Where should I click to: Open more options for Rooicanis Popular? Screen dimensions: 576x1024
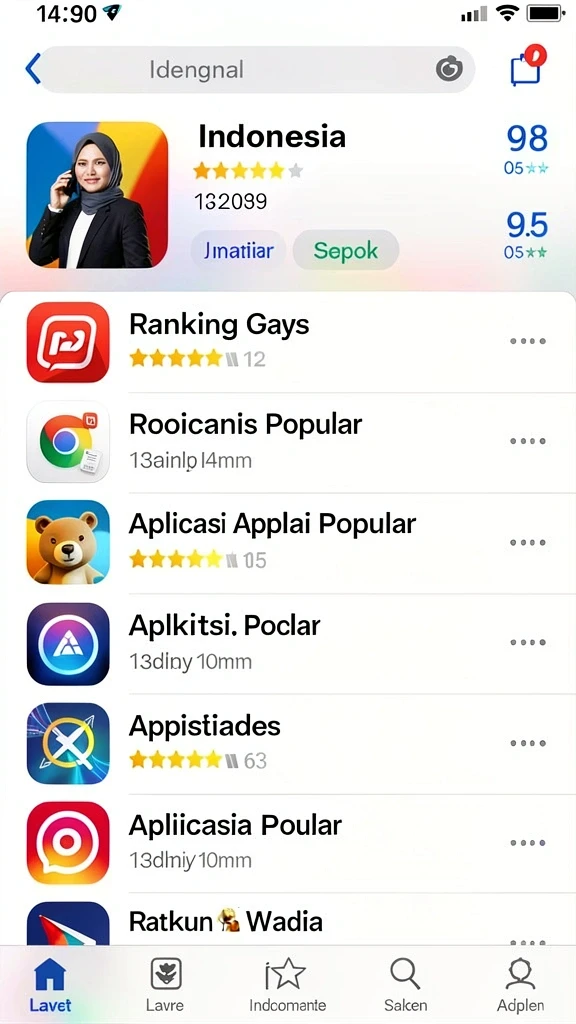[x=528, y=441]
